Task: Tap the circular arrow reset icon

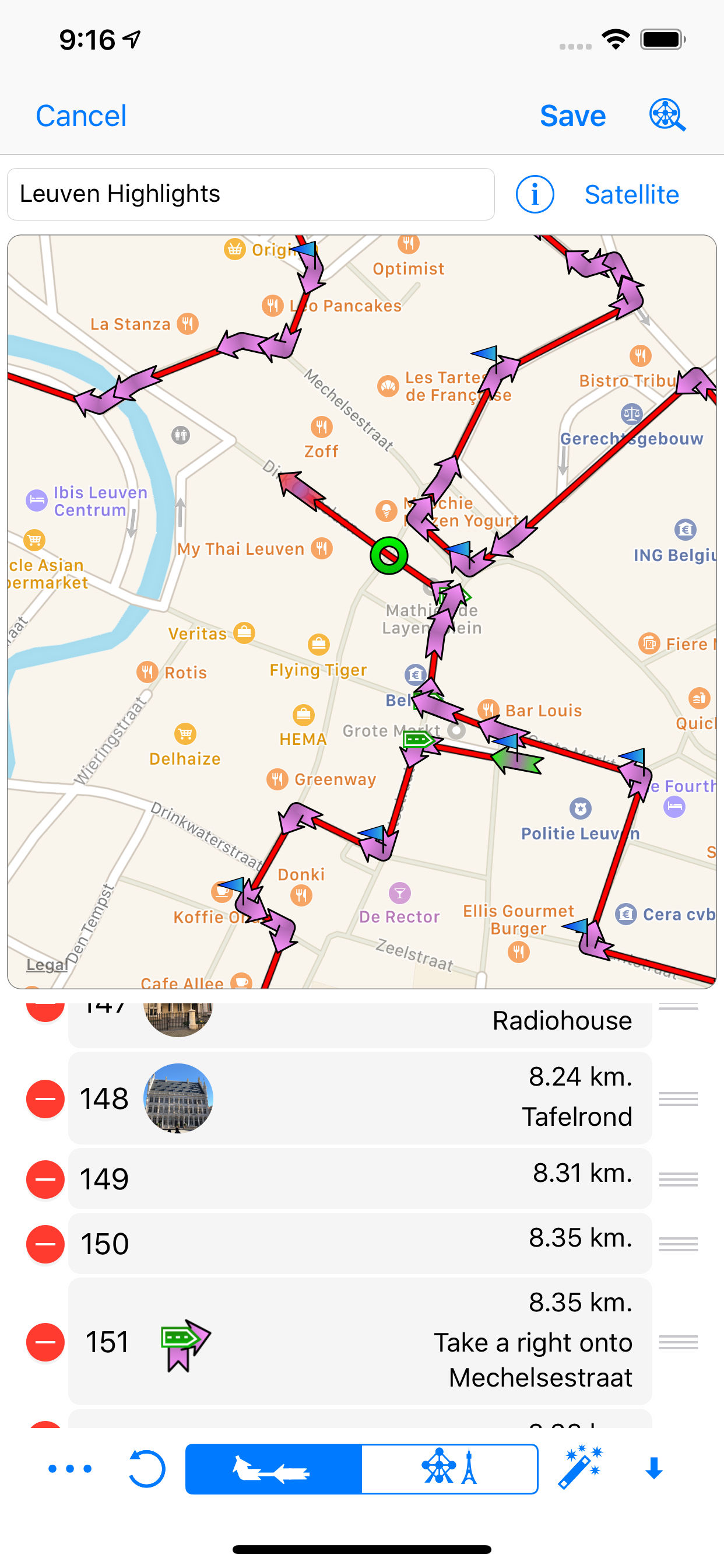Action: tap(147, 1468)
